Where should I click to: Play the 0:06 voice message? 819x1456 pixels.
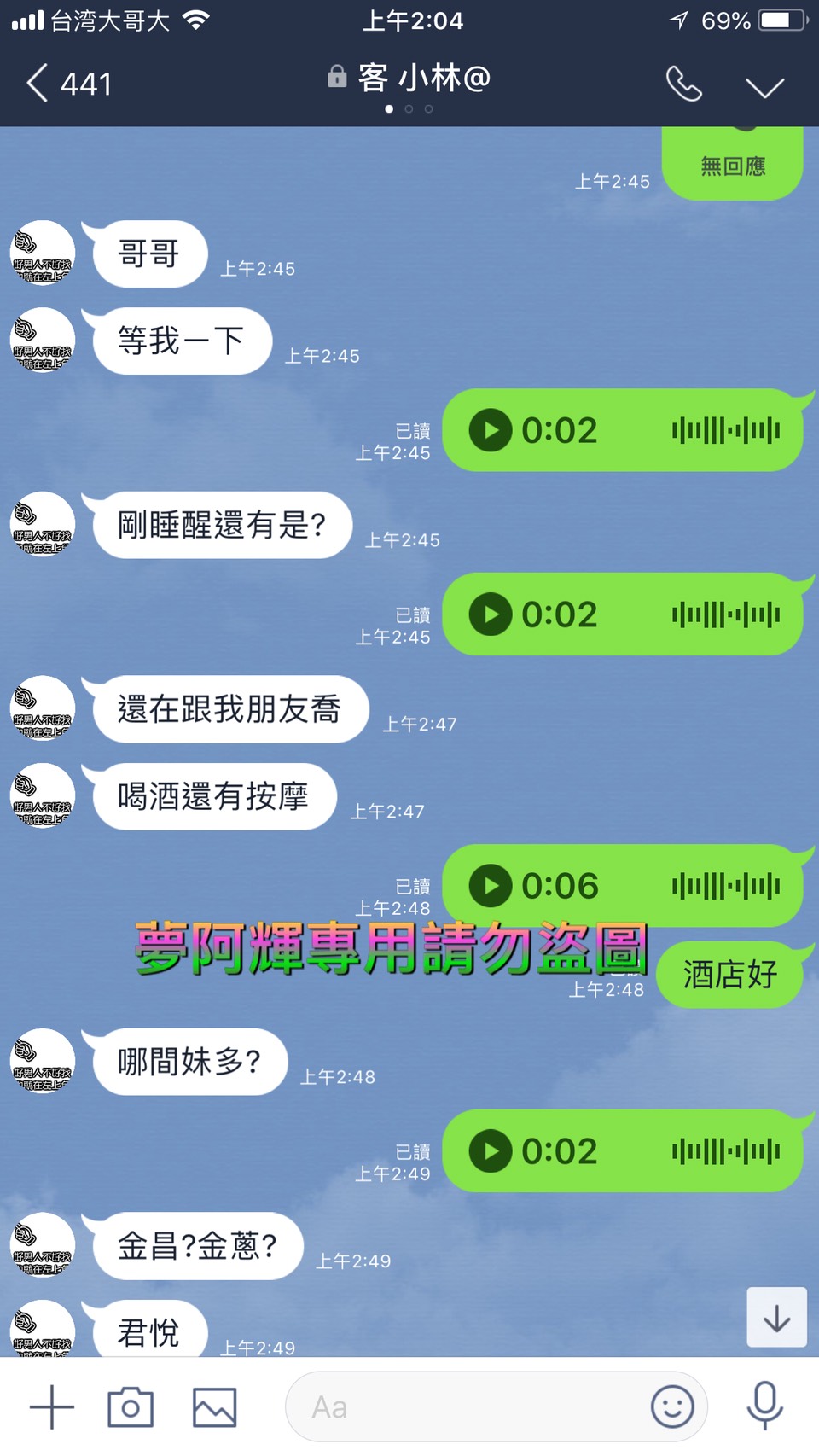[x=491, y=886]
